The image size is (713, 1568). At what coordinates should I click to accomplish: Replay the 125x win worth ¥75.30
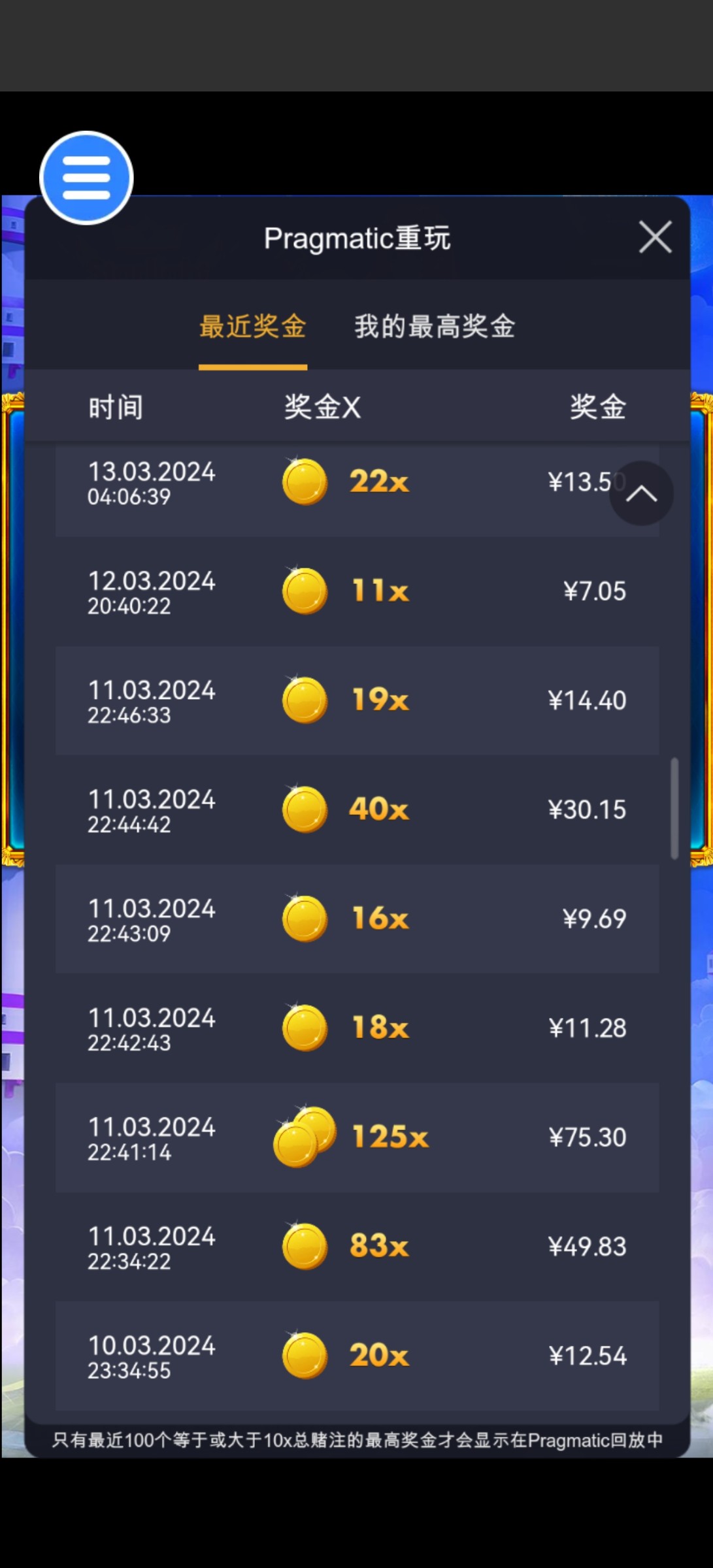coord(357,1137)
